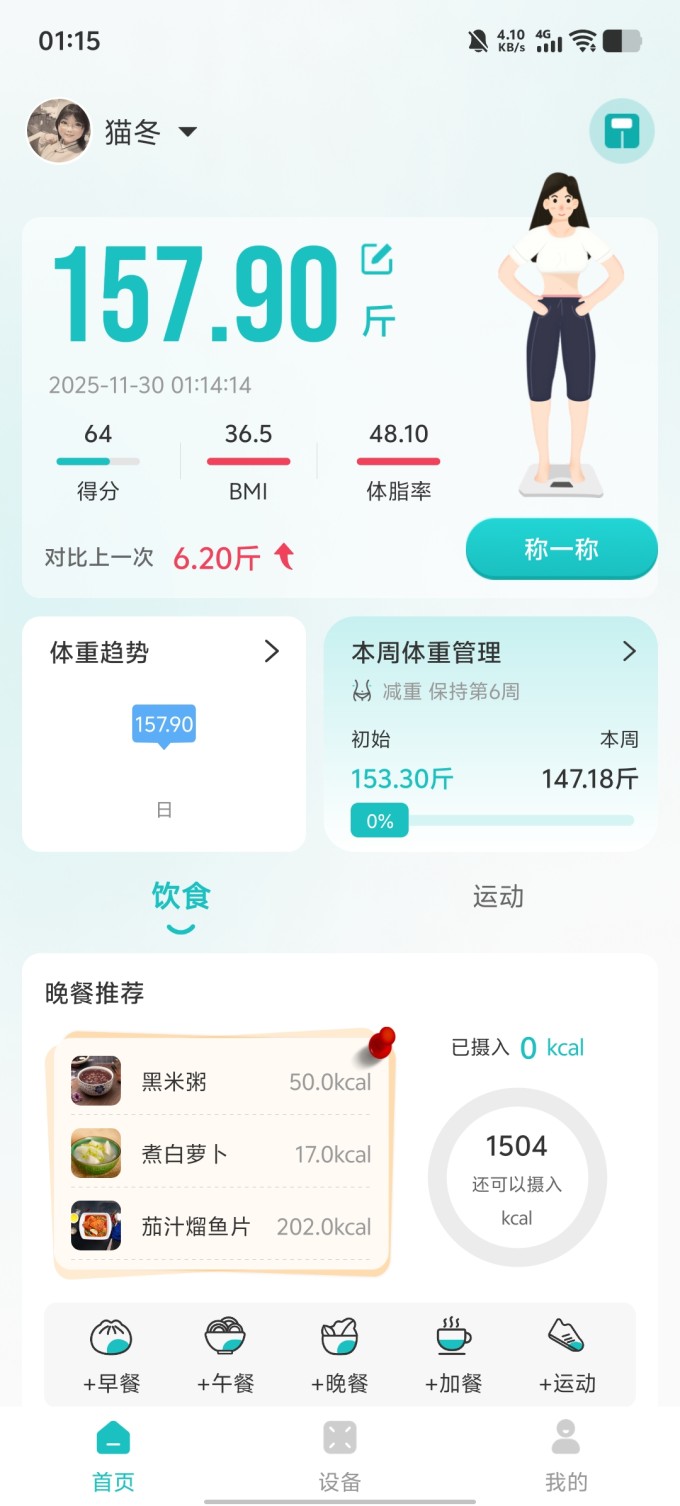Image resolution: width=680 pixels, height=1506 pixels.
Task: Add a dinner entry with +晚餐
Action: tap(339, 1355)
